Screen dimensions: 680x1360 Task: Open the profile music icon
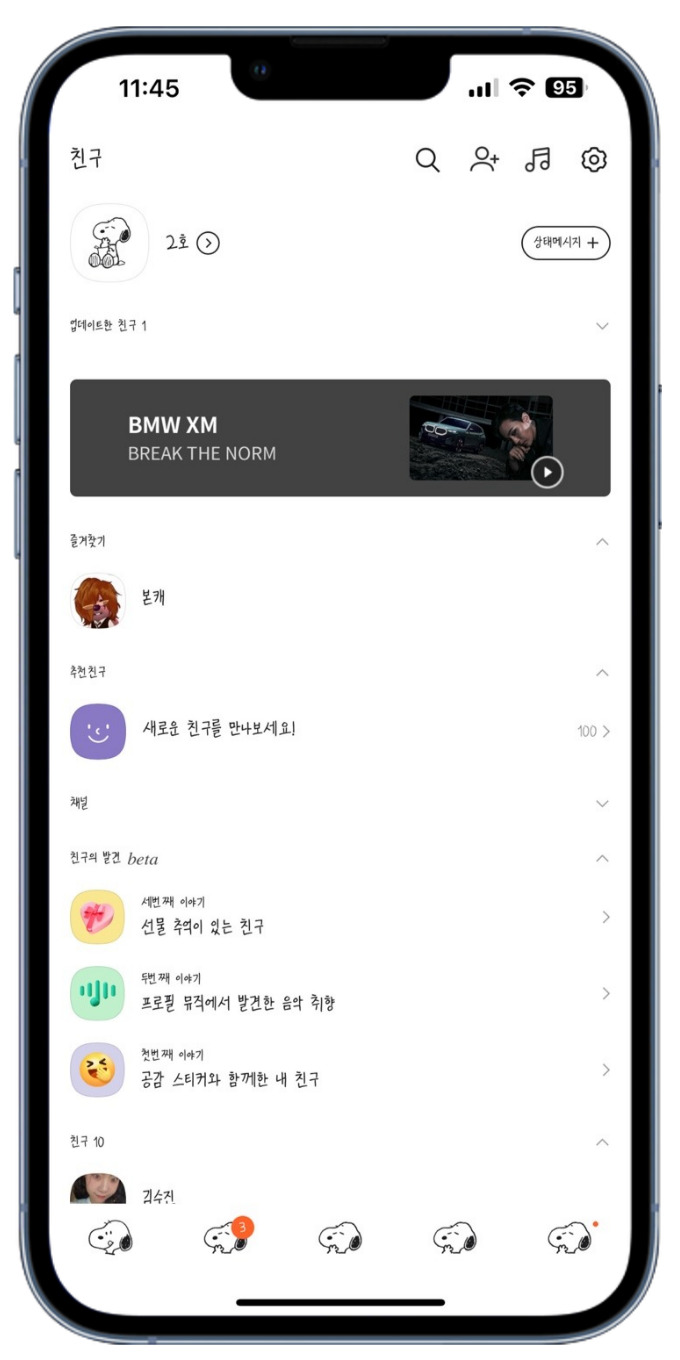coord(539,160)
